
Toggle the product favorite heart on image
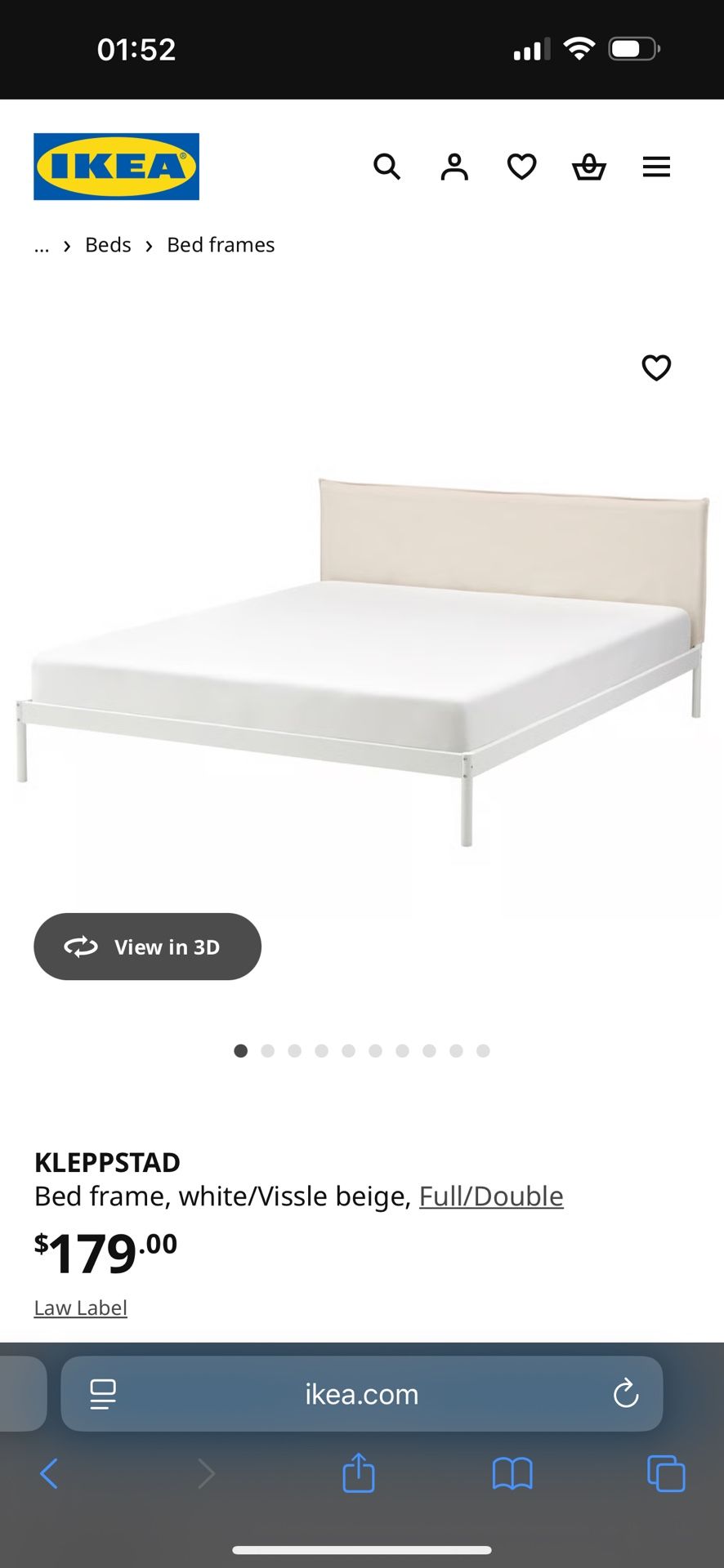tap(657, 368)
